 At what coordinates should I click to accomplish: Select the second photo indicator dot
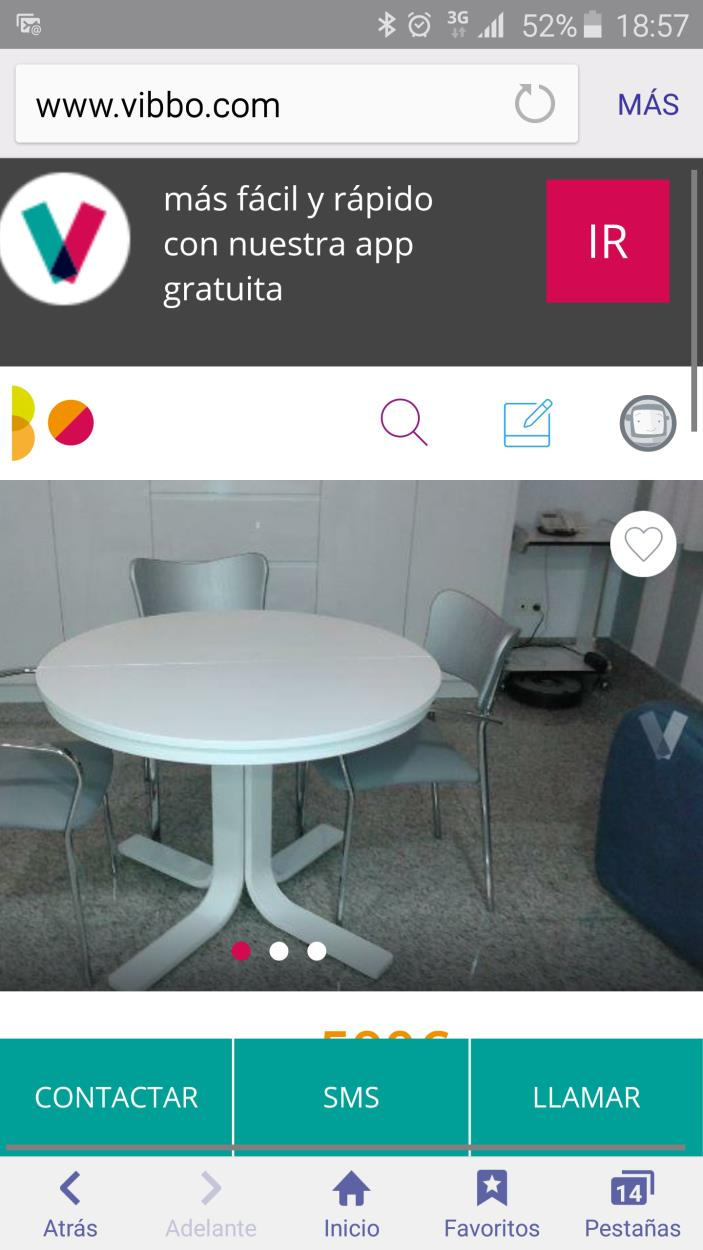pos(279,951)
